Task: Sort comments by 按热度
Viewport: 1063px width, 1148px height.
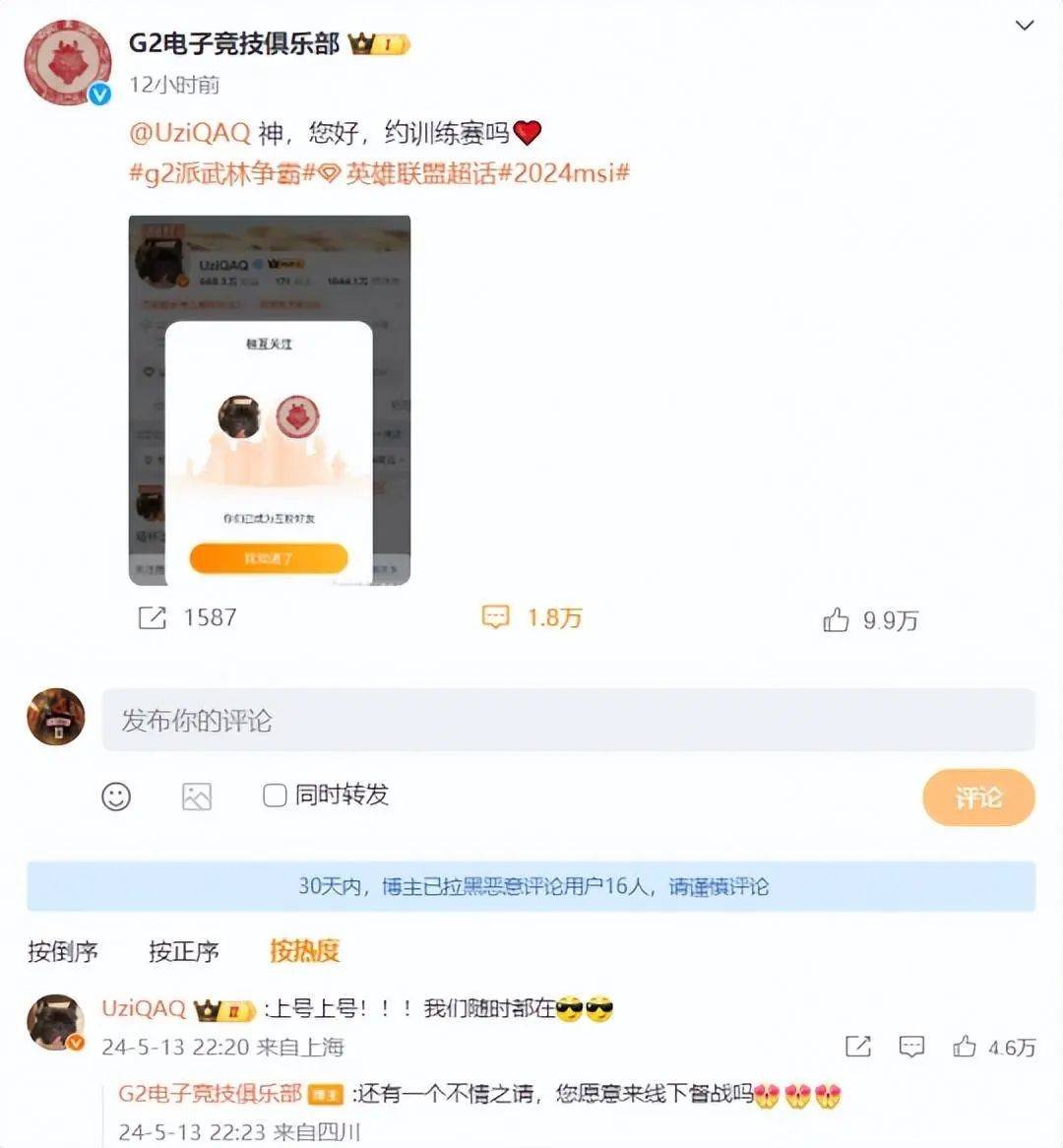Action: click(x=304, y=951)
